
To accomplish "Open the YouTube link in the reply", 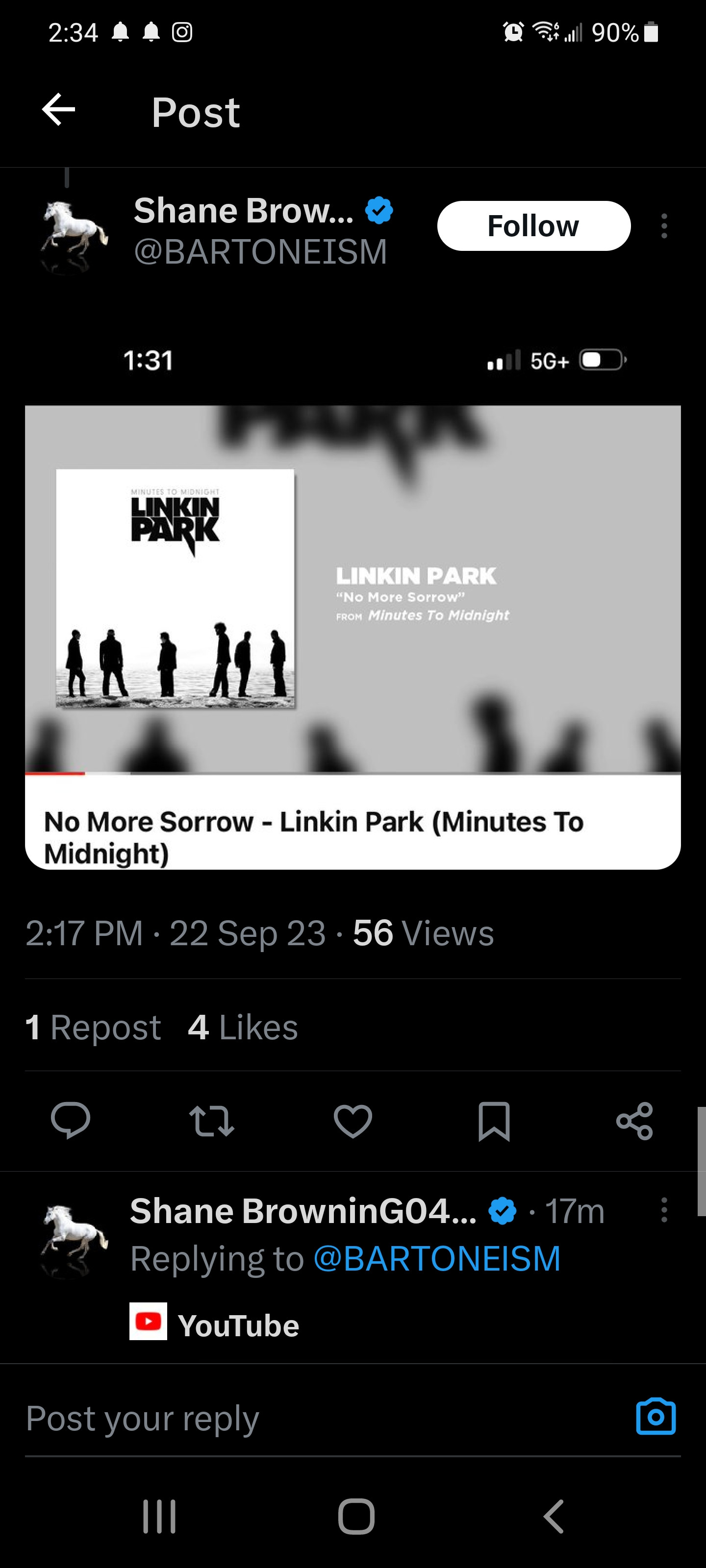I will [214, 1326].
